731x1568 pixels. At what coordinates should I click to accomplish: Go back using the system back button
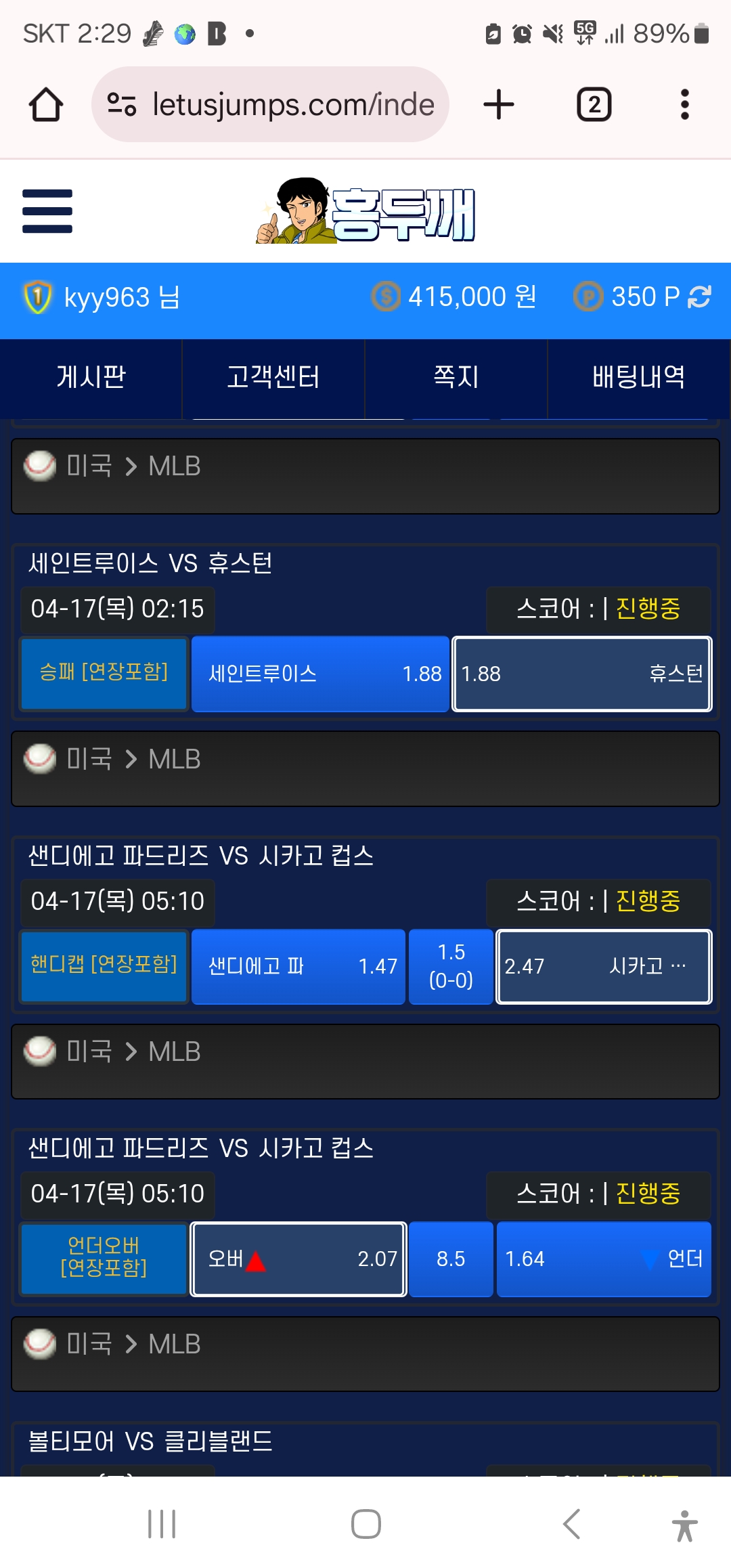click(572, 1524)
